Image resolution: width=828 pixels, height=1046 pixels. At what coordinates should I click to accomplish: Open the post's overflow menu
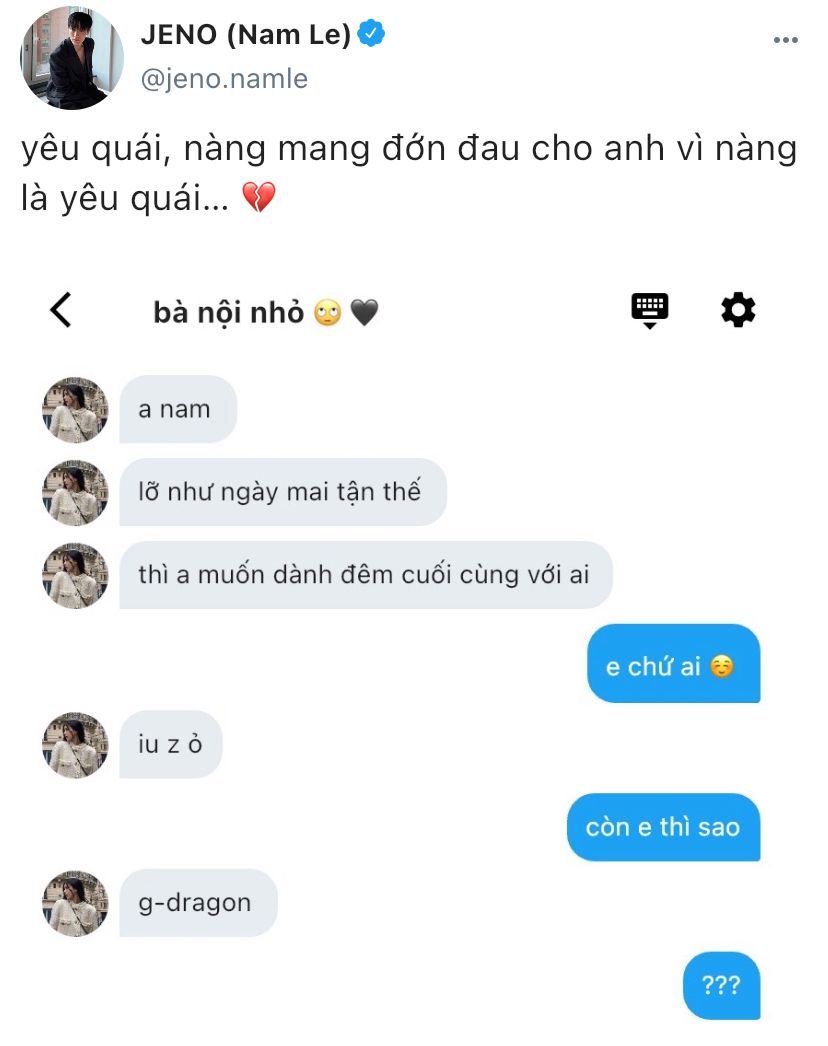point(786,40)
